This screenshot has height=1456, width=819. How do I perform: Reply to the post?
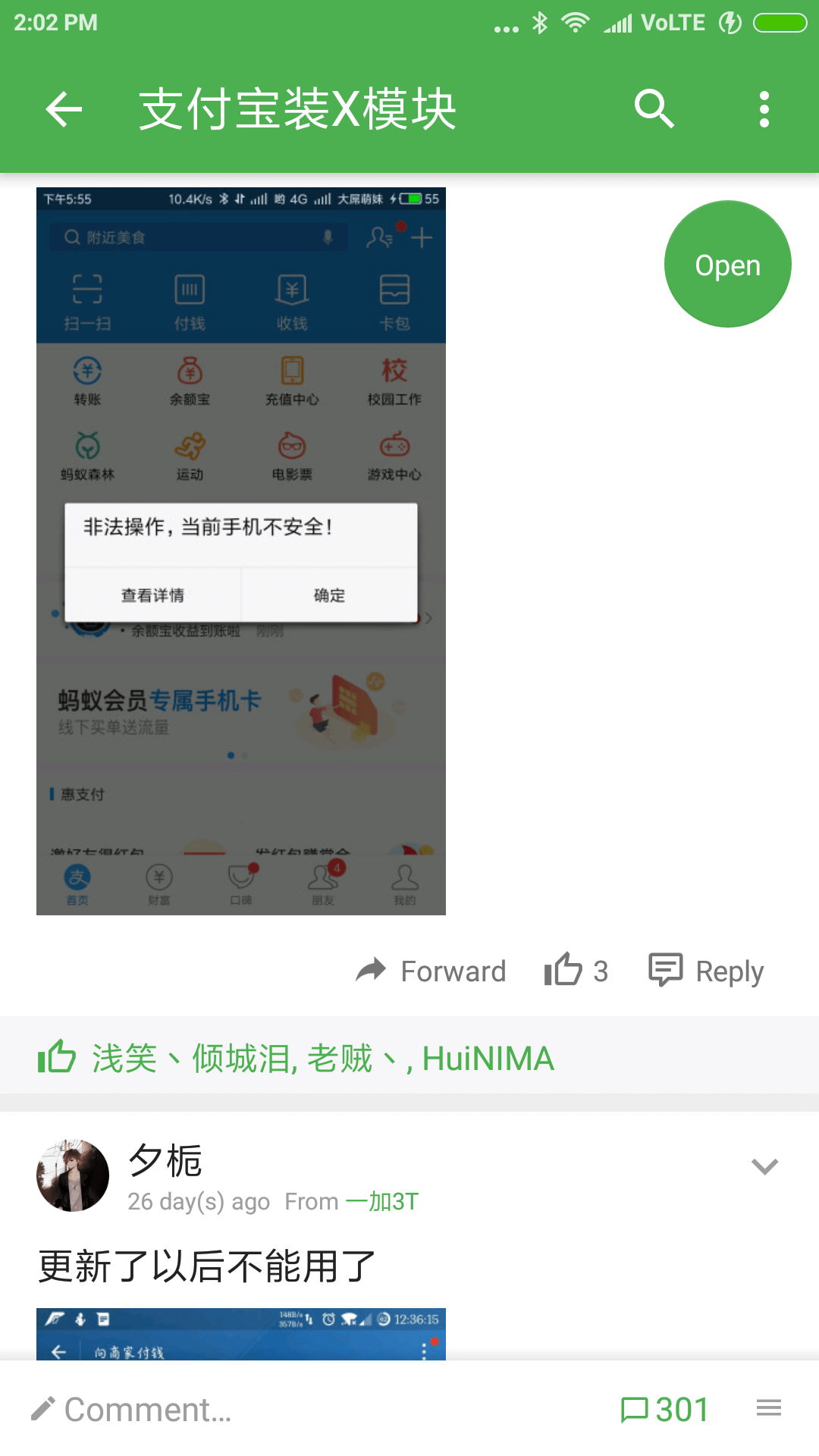click(706, 971)
